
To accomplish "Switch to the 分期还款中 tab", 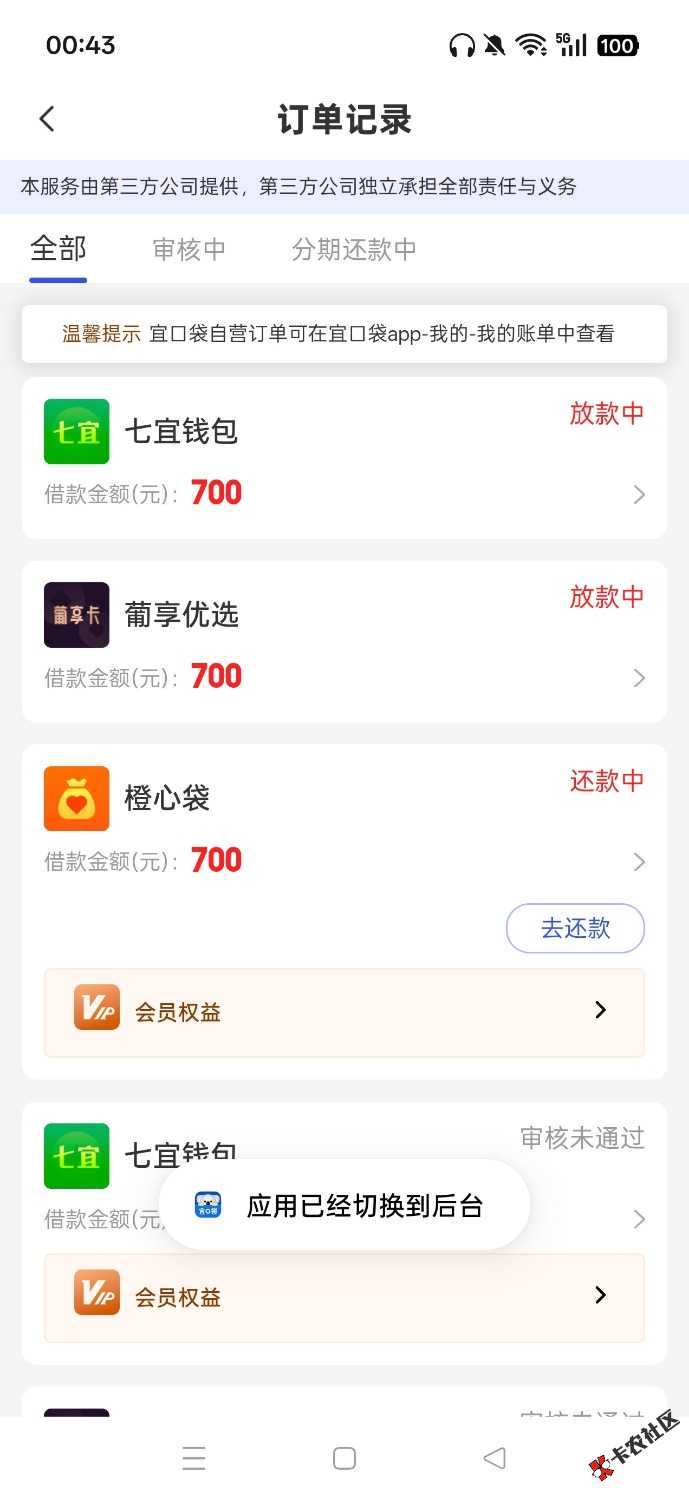I will pos(354,249).
